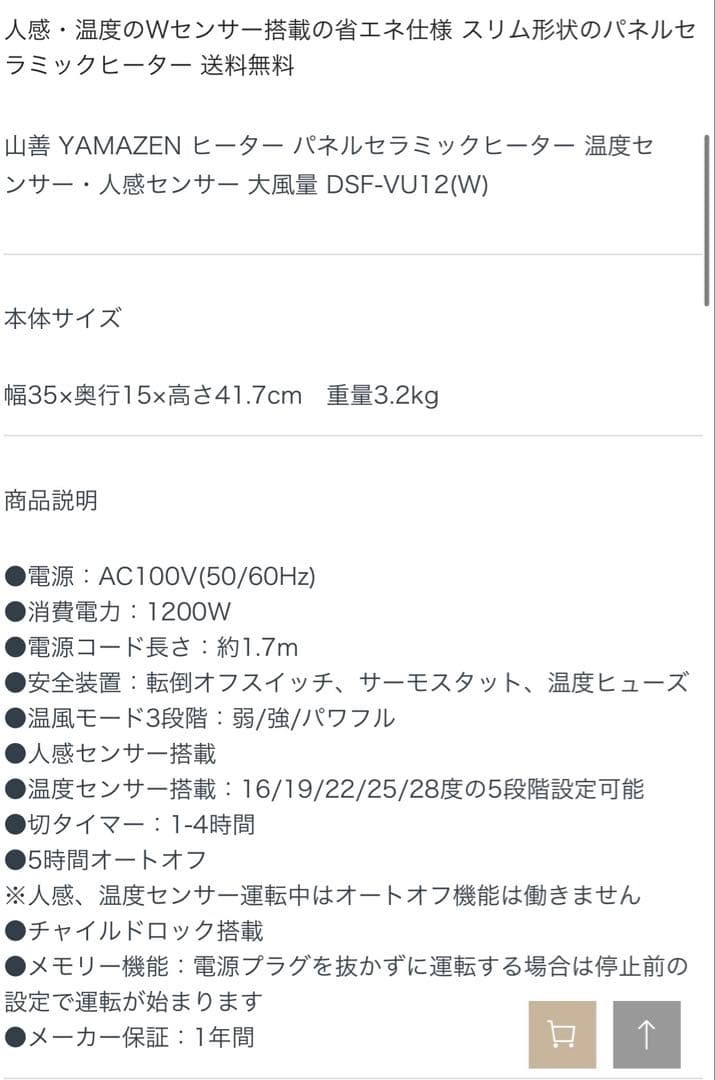Open the shopping cart button
715x1080 pixels.
(562, 1034)
